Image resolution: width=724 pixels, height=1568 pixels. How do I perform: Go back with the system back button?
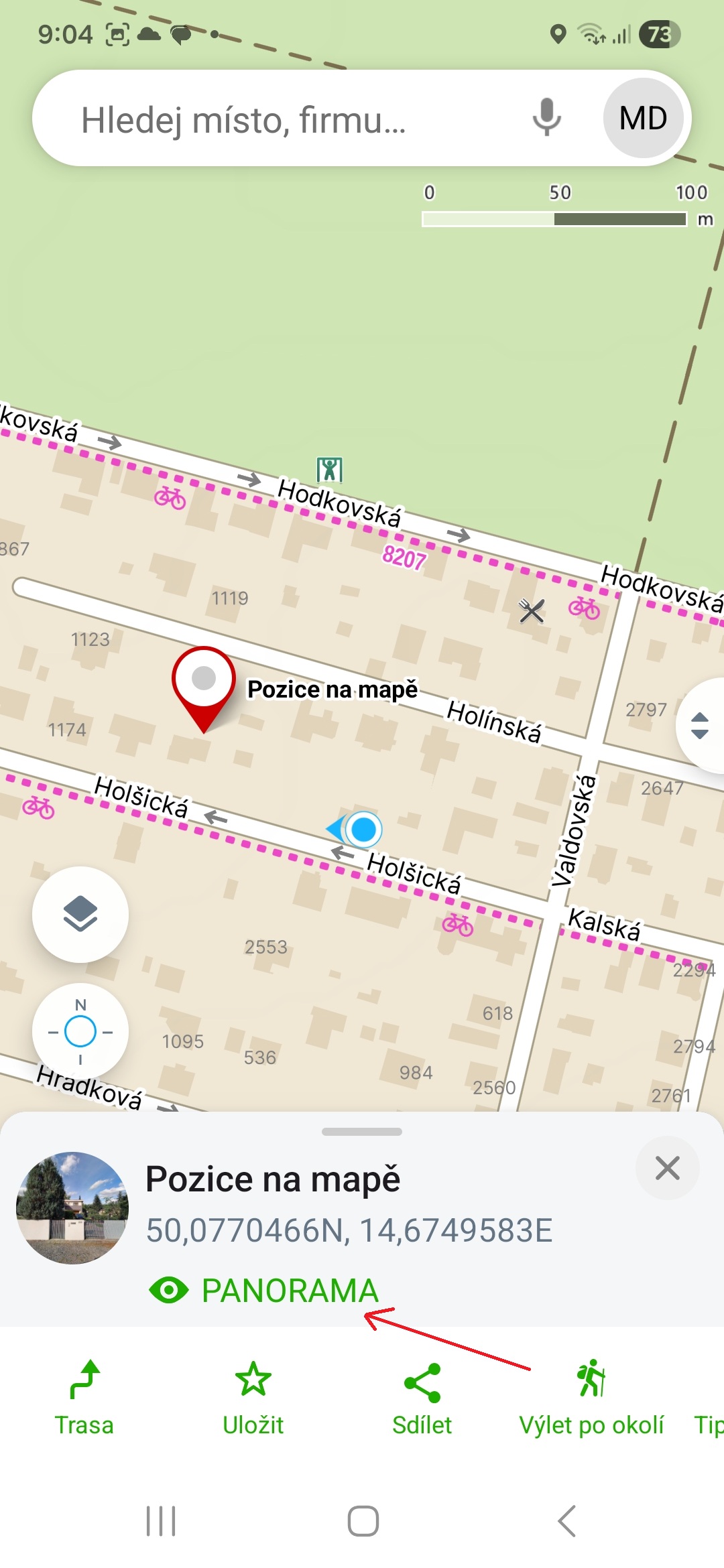567,1520
